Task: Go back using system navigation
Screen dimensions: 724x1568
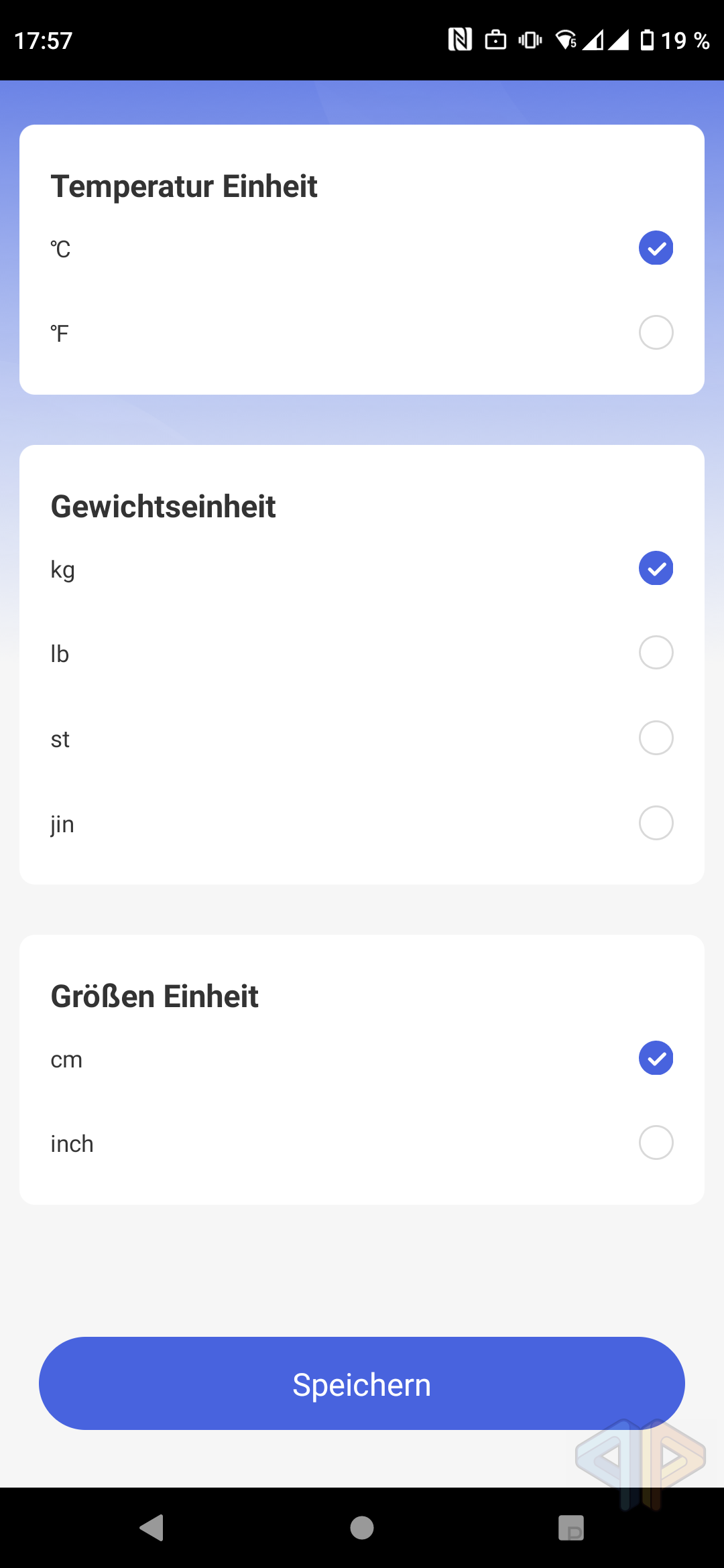Action: [x=152, y=1528]
